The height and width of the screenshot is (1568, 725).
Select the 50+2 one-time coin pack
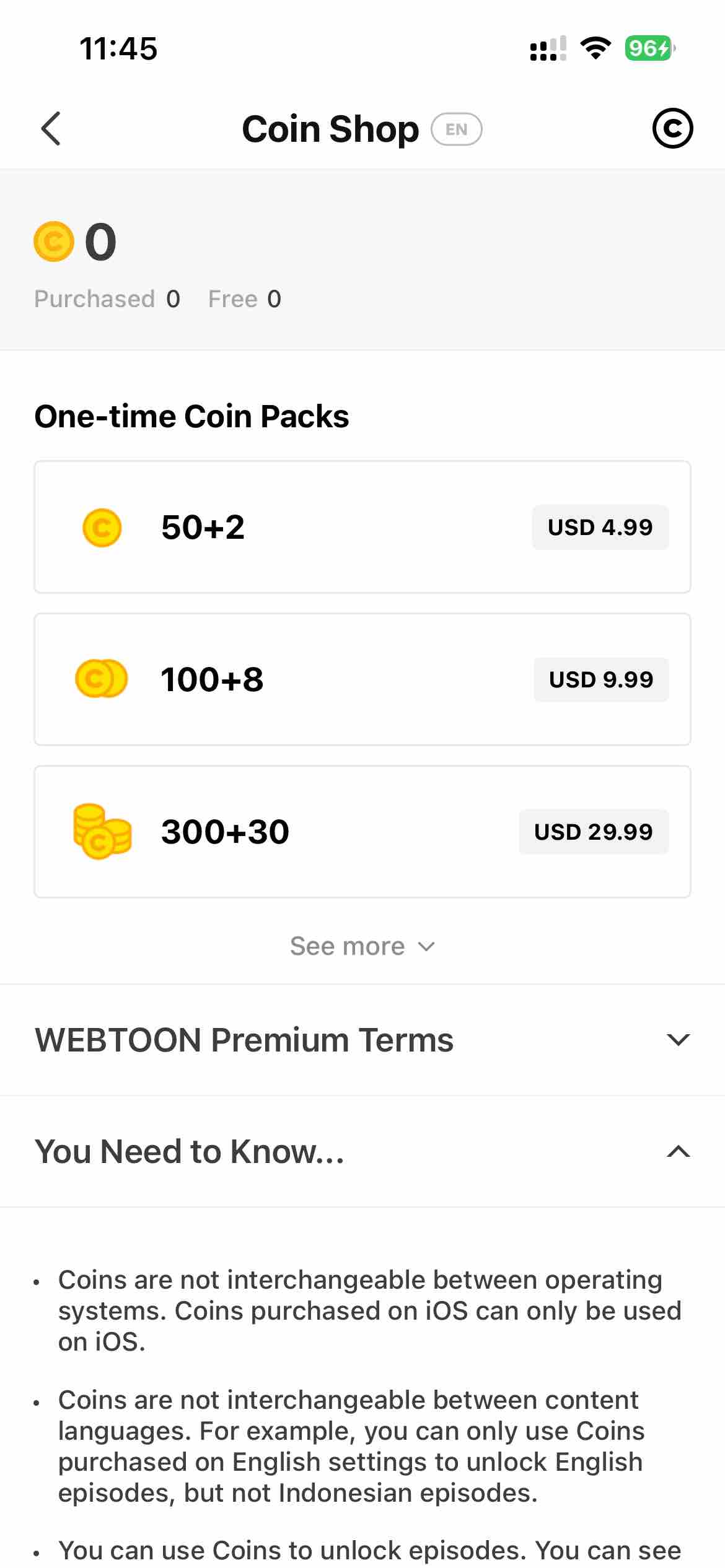click(362, 527)
